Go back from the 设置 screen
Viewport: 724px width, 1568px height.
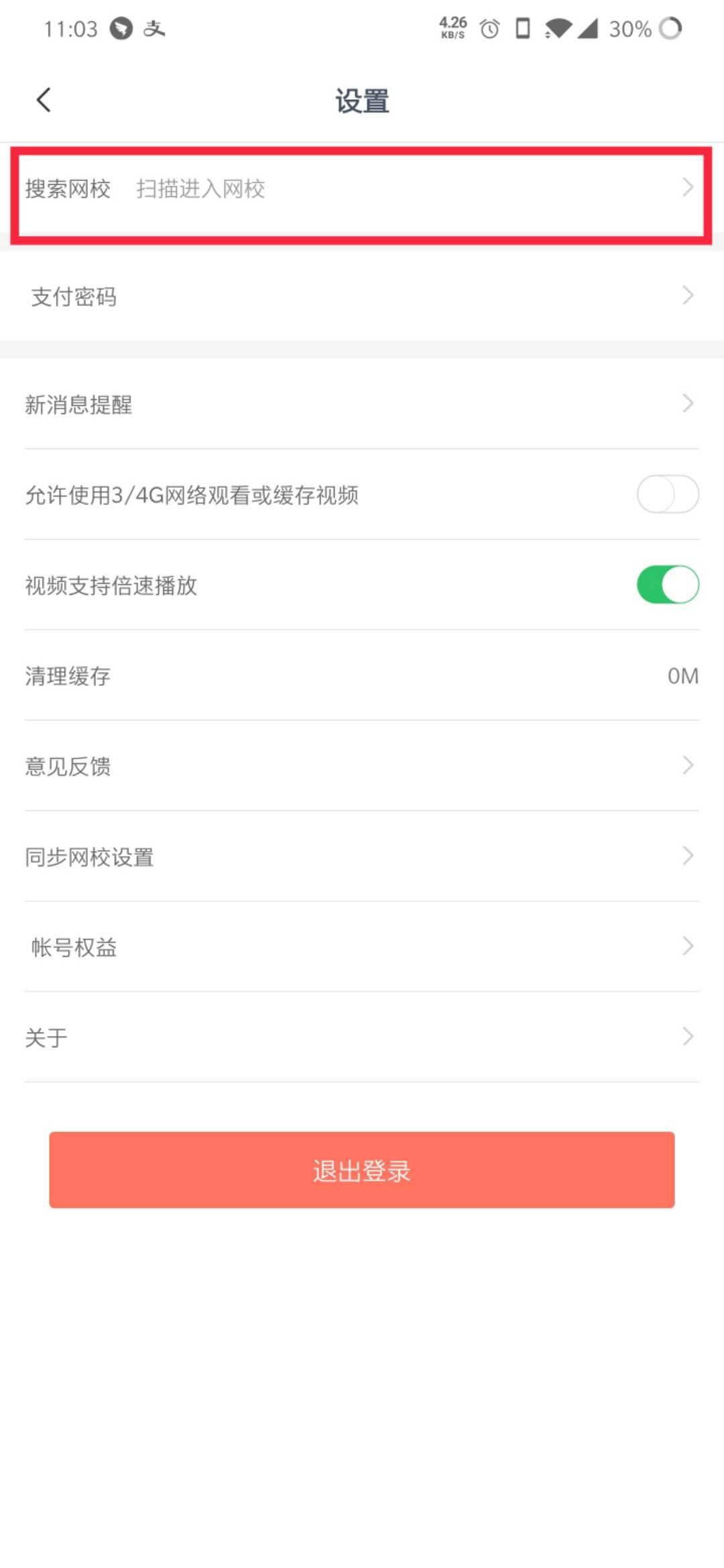pos(44,101)
